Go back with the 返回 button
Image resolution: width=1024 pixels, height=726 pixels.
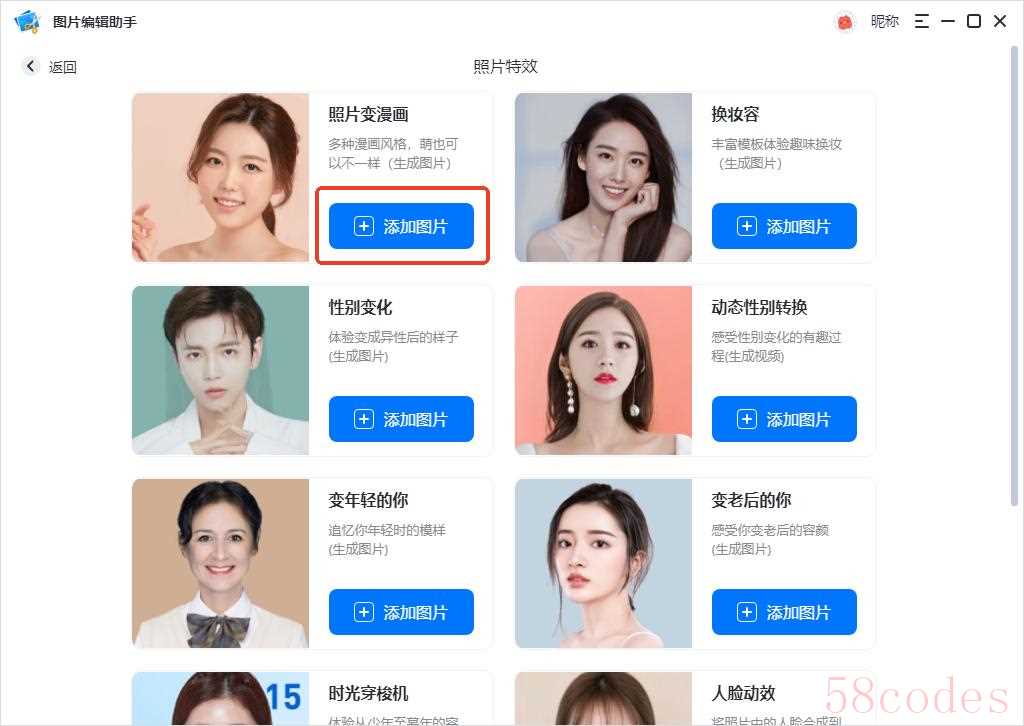point(50,67)
